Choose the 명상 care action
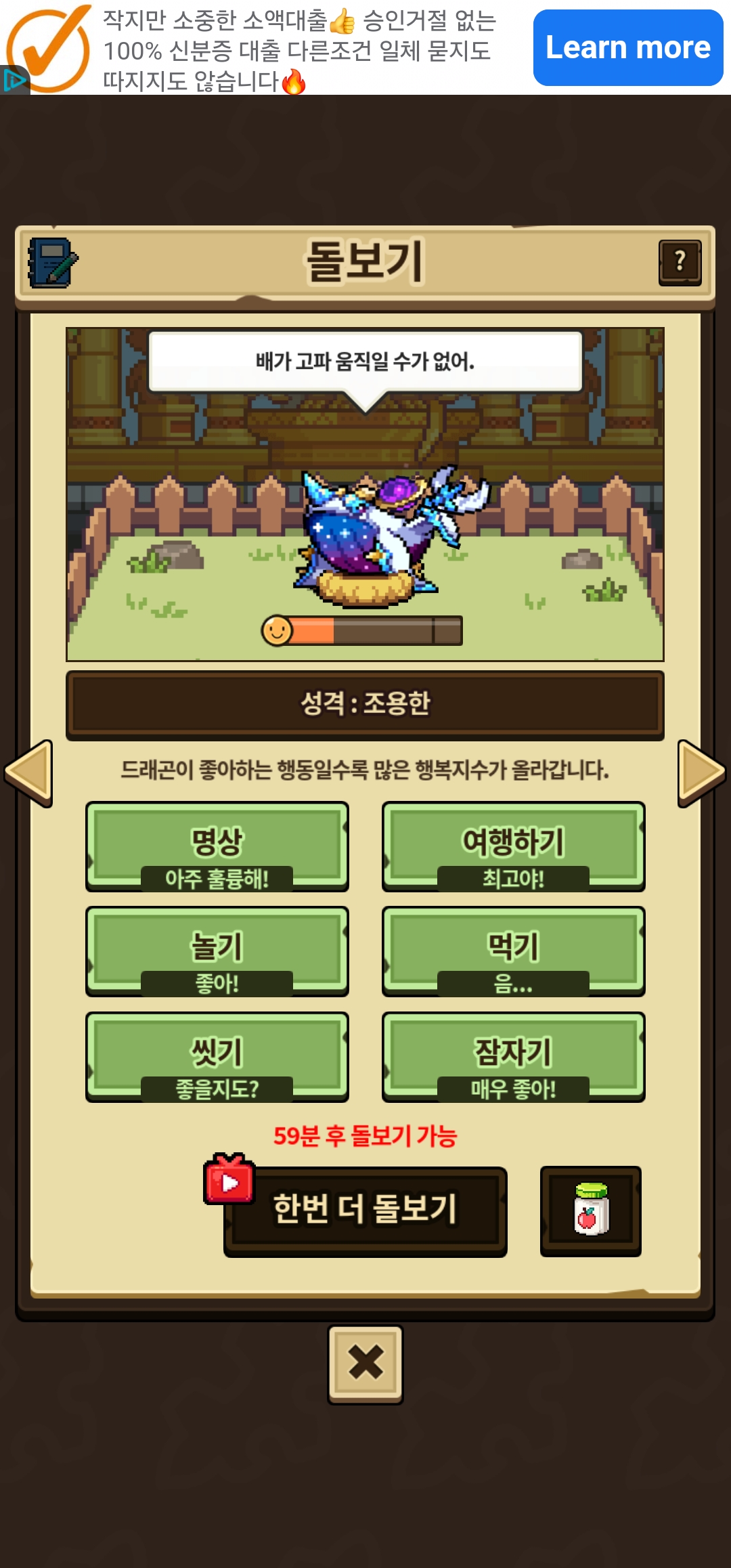 (217, 846)
